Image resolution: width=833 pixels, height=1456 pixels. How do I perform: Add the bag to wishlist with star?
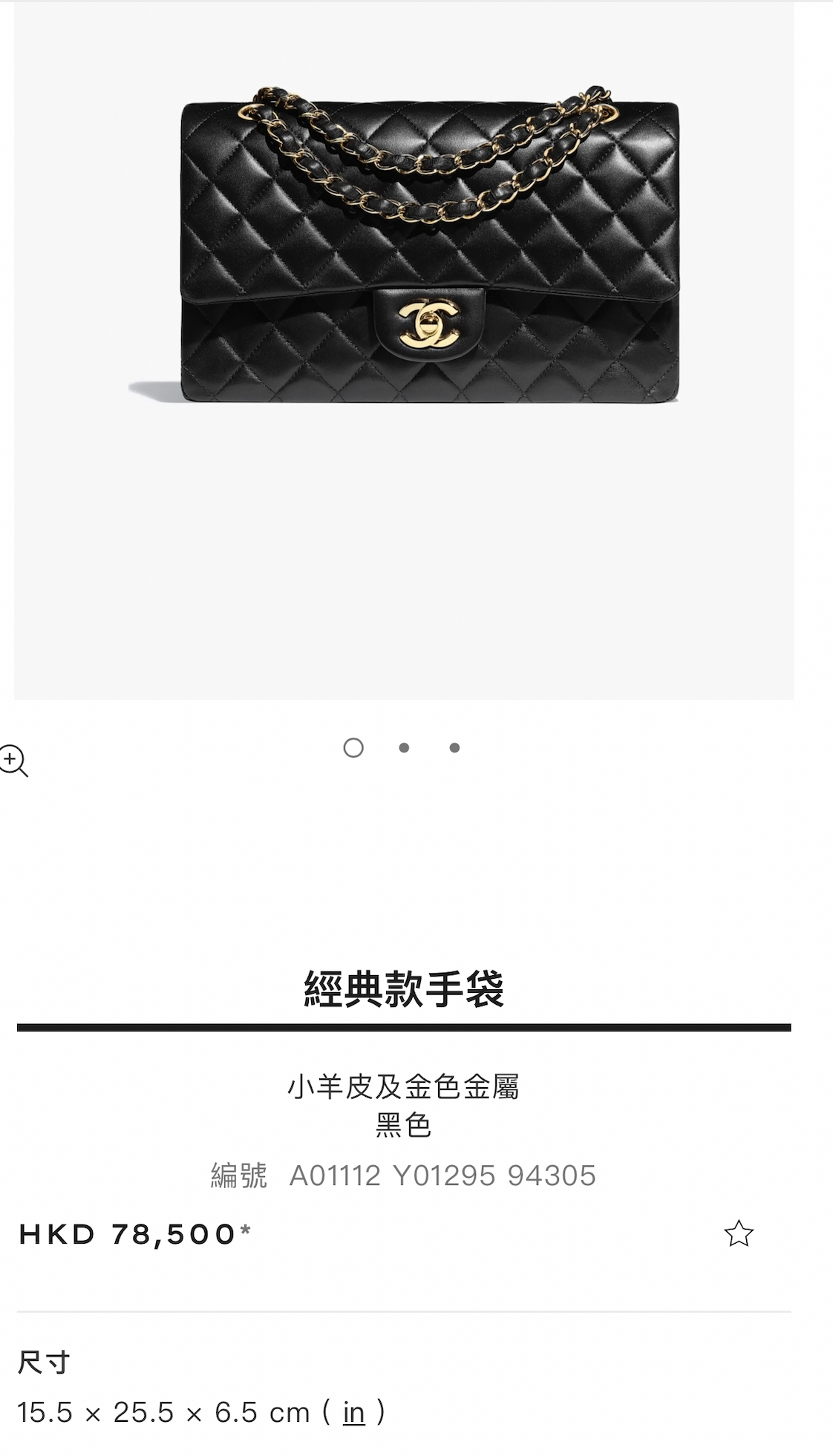tap(738, 1233)
